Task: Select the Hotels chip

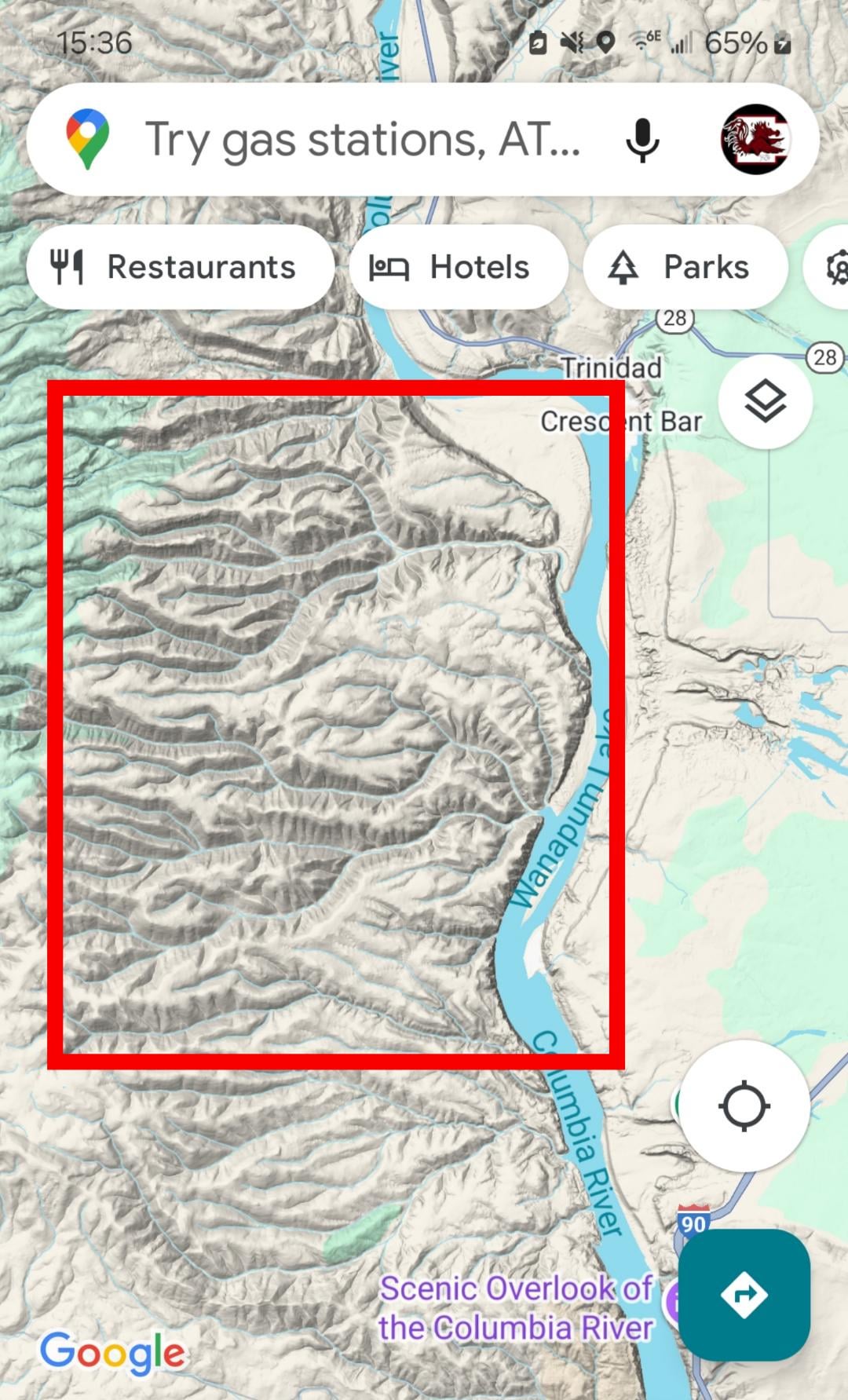Action: [x=459, y=267]
